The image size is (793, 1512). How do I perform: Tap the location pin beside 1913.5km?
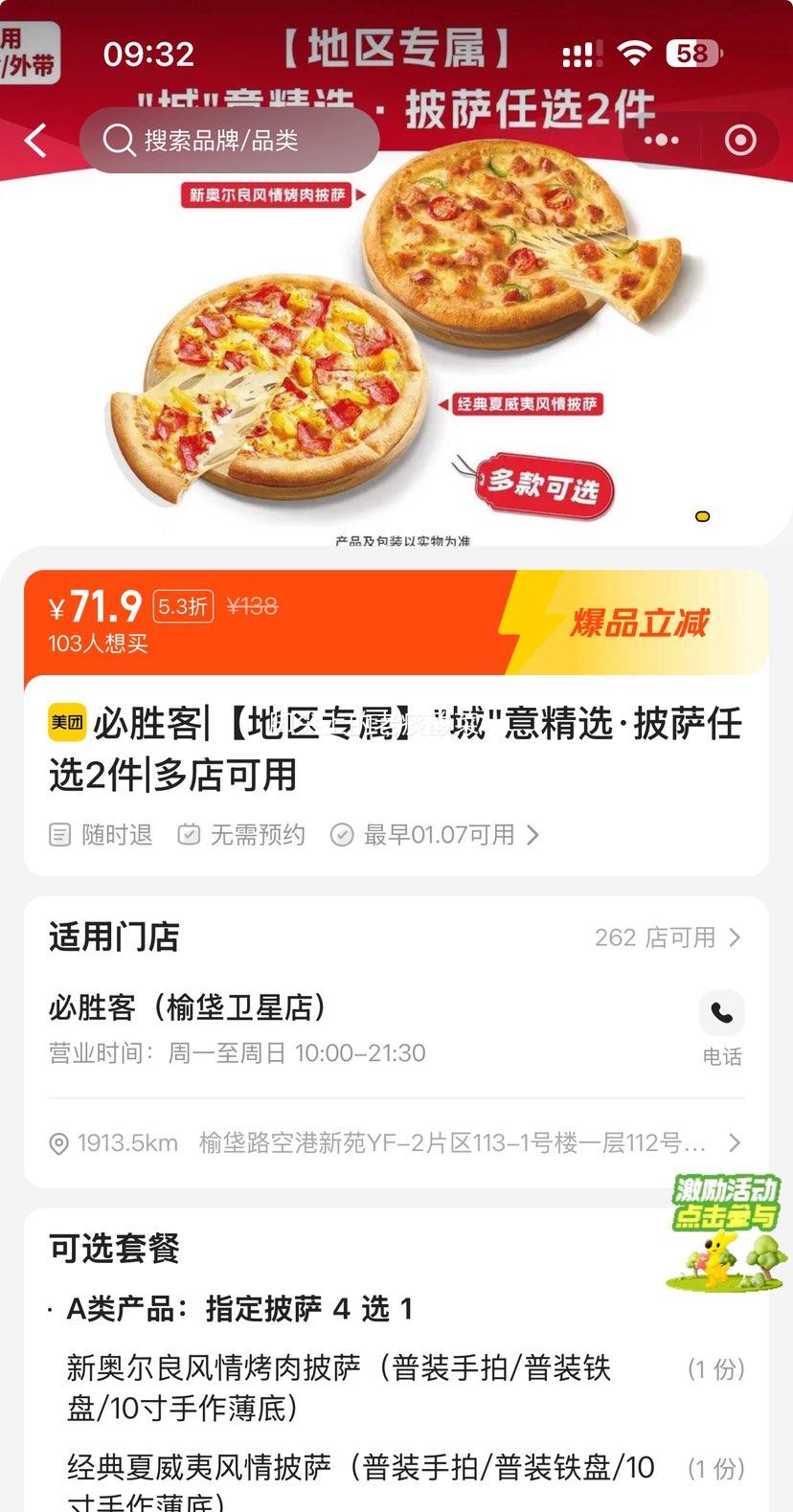click(57, 1142)
